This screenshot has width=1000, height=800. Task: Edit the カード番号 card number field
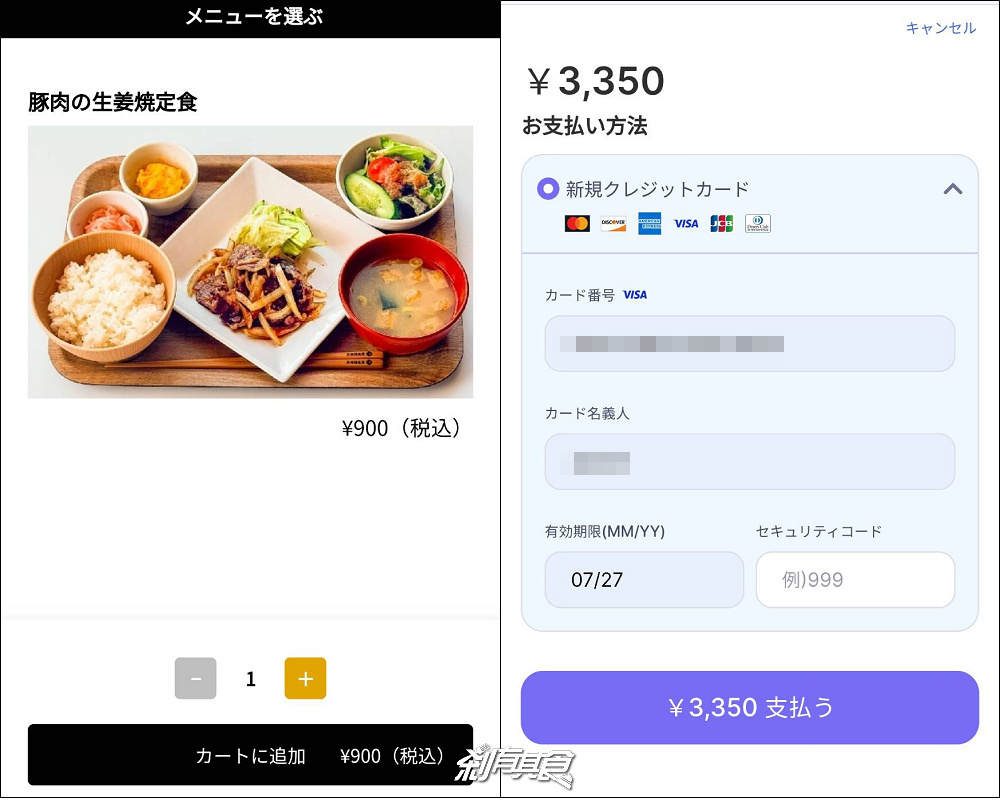750,344
